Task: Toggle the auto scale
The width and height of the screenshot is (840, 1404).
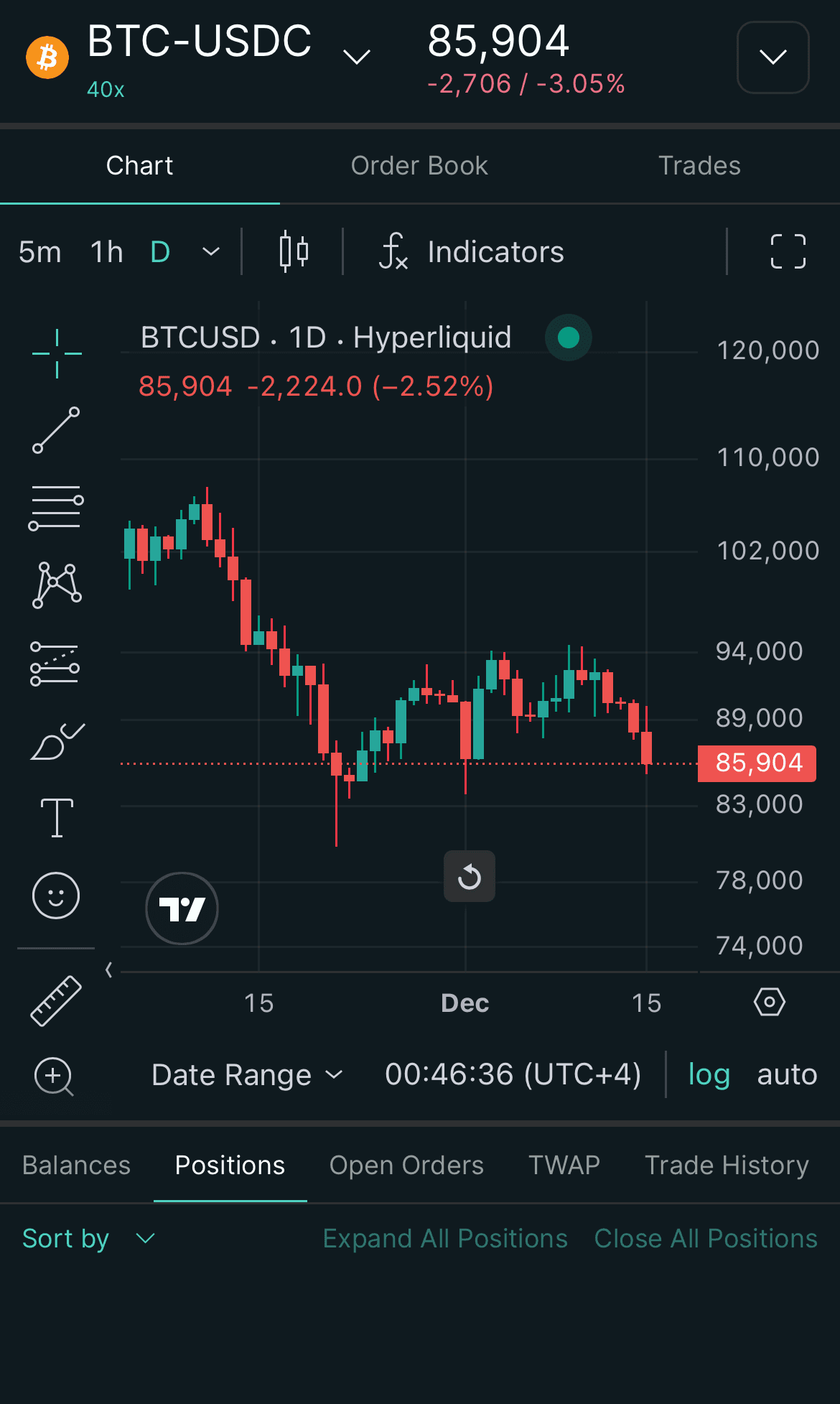Action: [787, 1075]
